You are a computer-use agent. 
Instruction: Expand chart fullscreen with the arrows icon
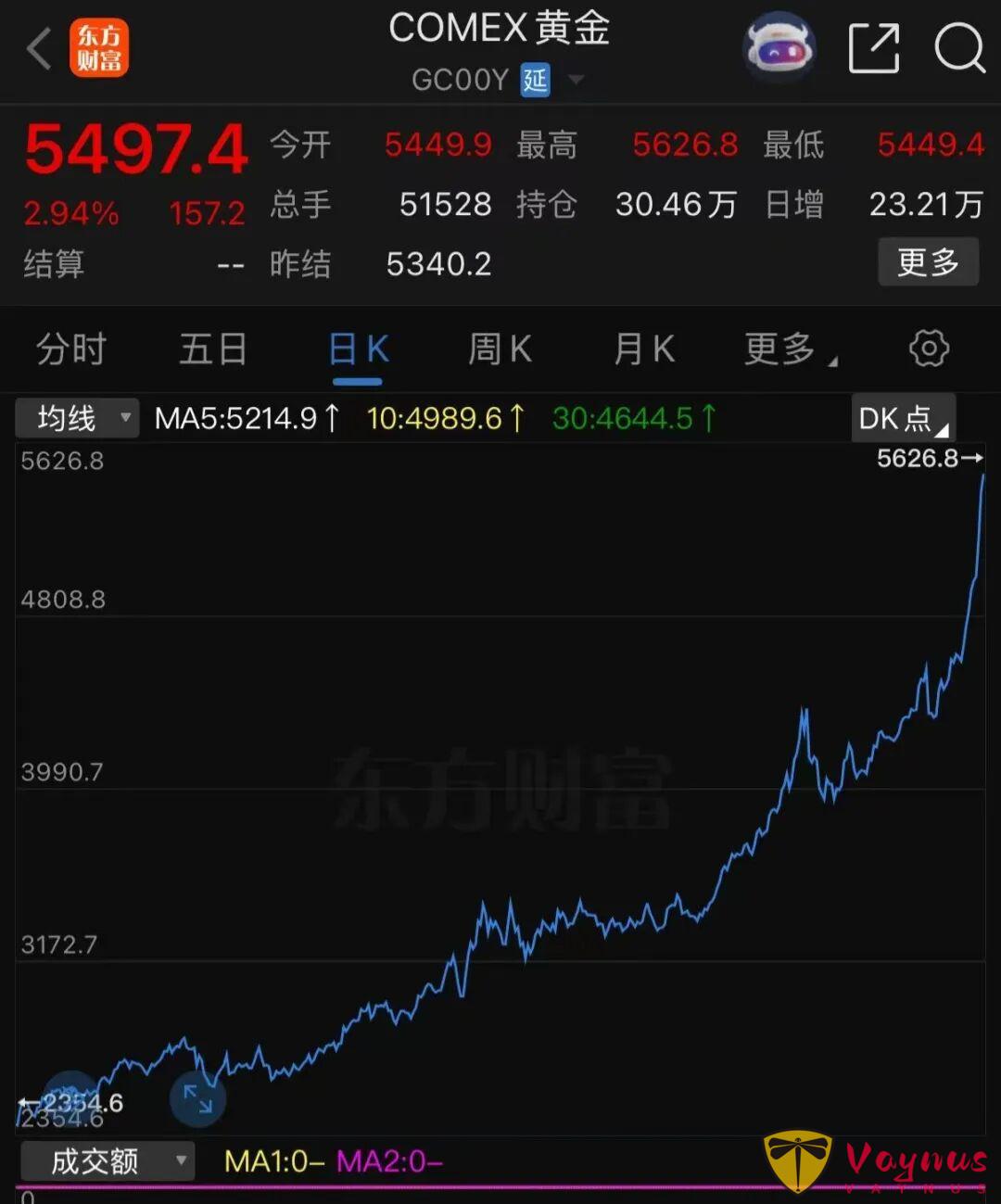197,1098
